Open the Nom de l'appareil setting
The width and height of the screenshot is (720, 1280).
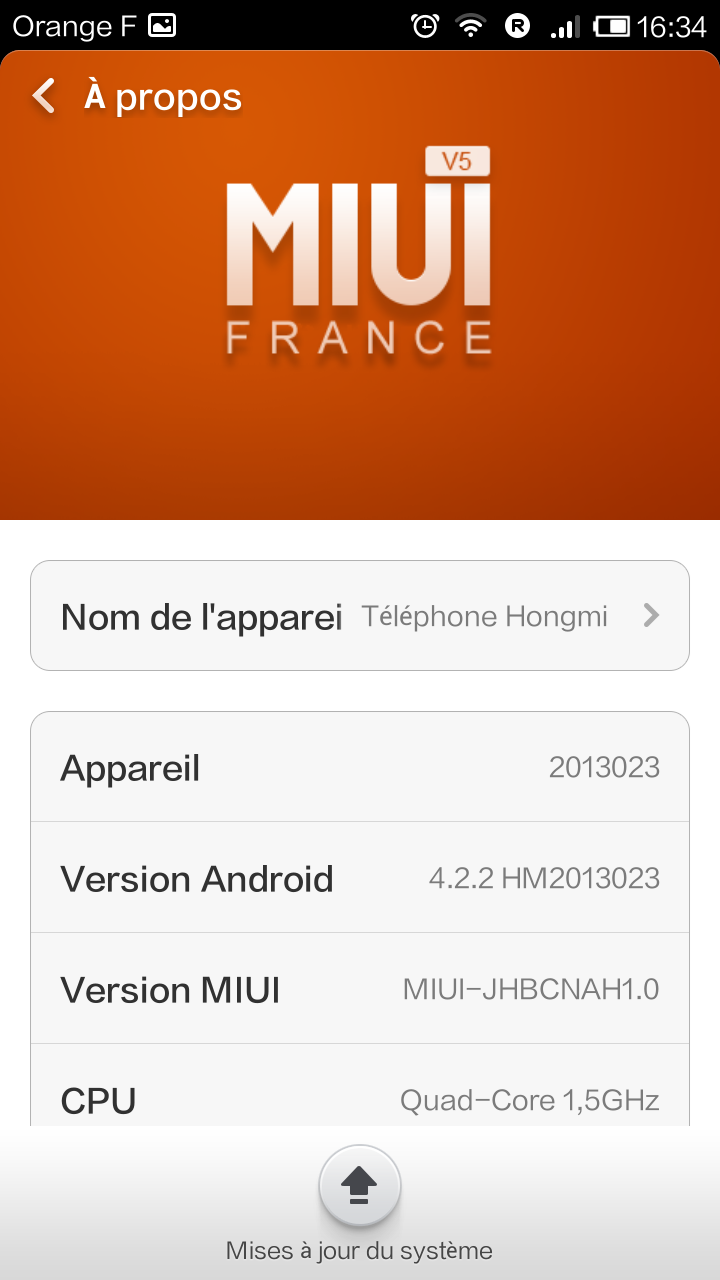coord(360,616)
